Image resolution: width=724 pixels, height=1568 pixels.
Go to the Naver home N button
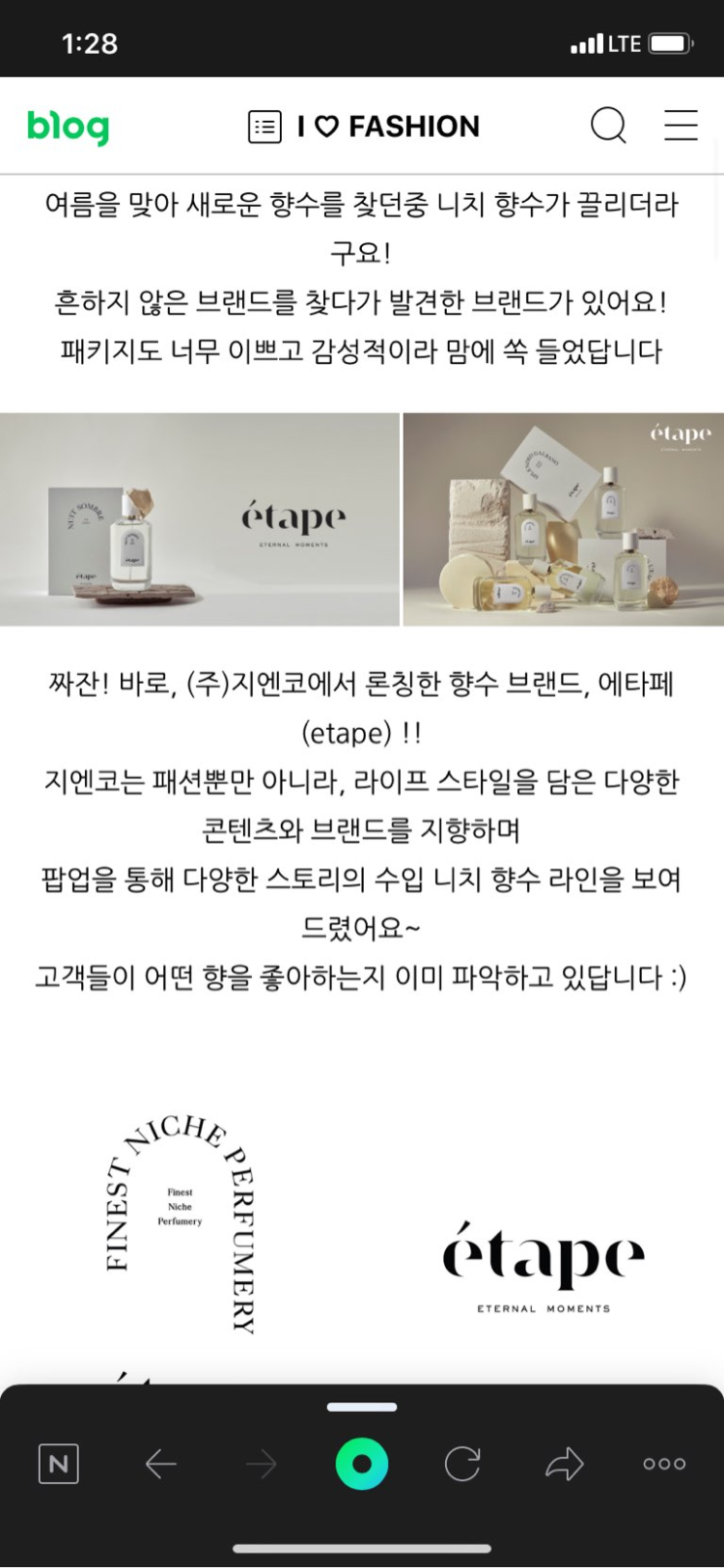click(58, 1464)
